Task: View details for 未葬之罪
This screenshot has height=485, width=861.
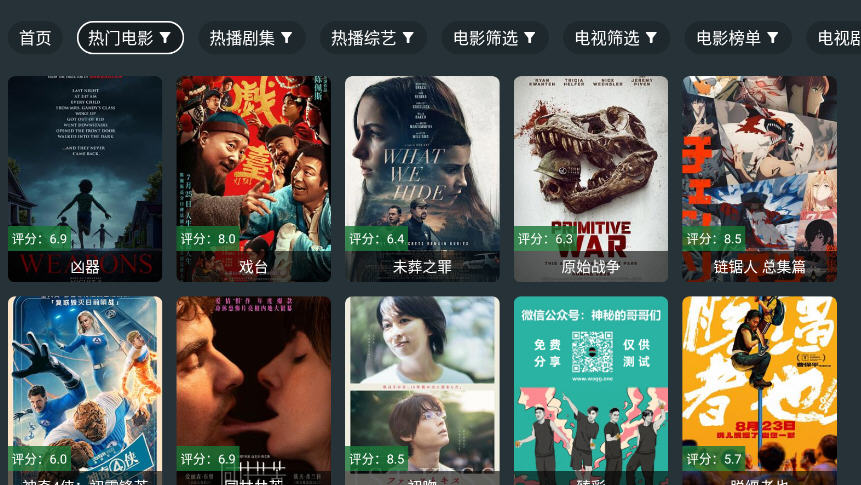Action: 422,178
